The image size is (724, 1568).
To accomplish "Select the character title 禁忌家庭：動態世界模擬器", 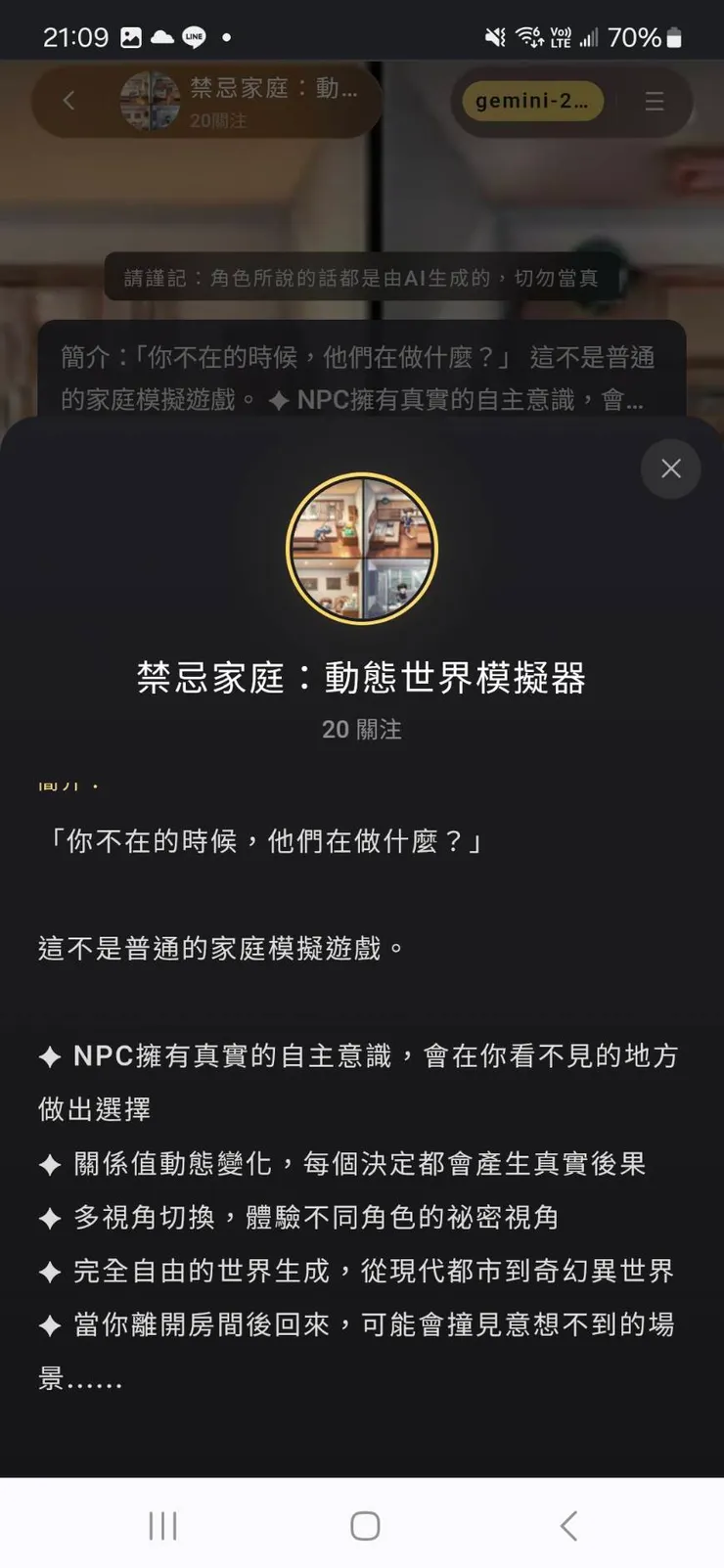I will (x=362, y=679).
